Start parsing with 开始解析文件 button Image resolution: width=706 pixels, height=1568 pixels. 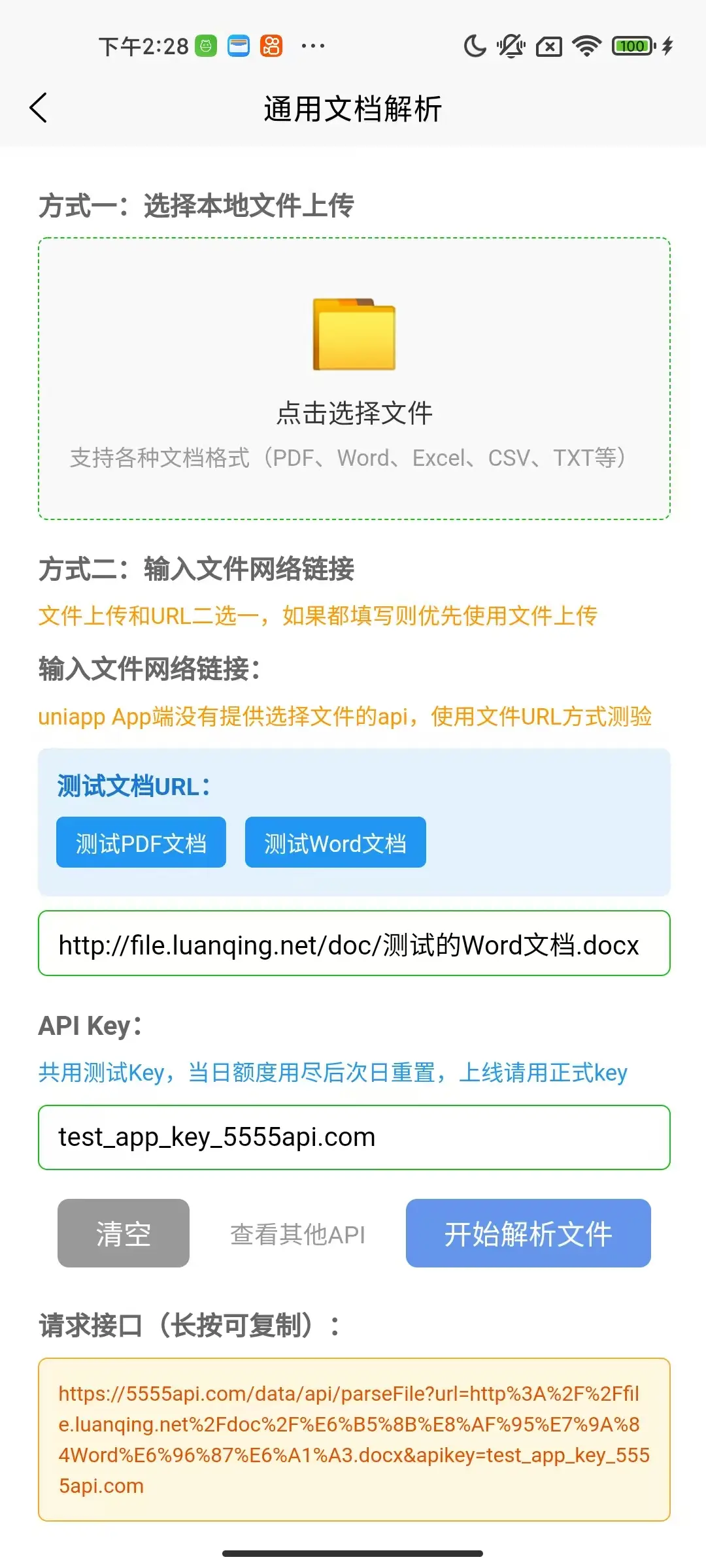click(x=528, y=1233)
